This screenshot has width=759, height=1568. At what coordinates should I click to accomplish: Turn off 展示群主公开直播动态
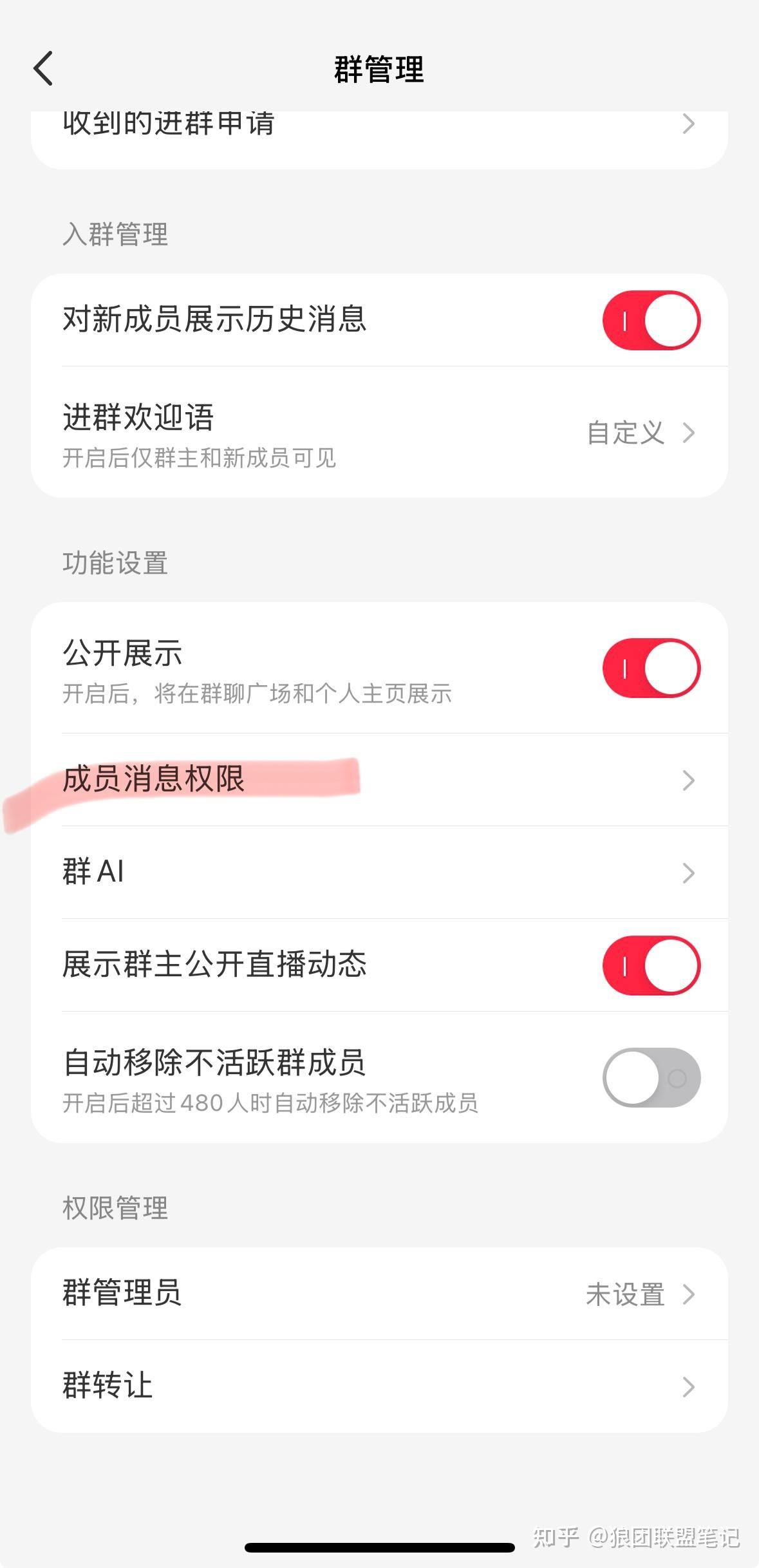(651, 965)
